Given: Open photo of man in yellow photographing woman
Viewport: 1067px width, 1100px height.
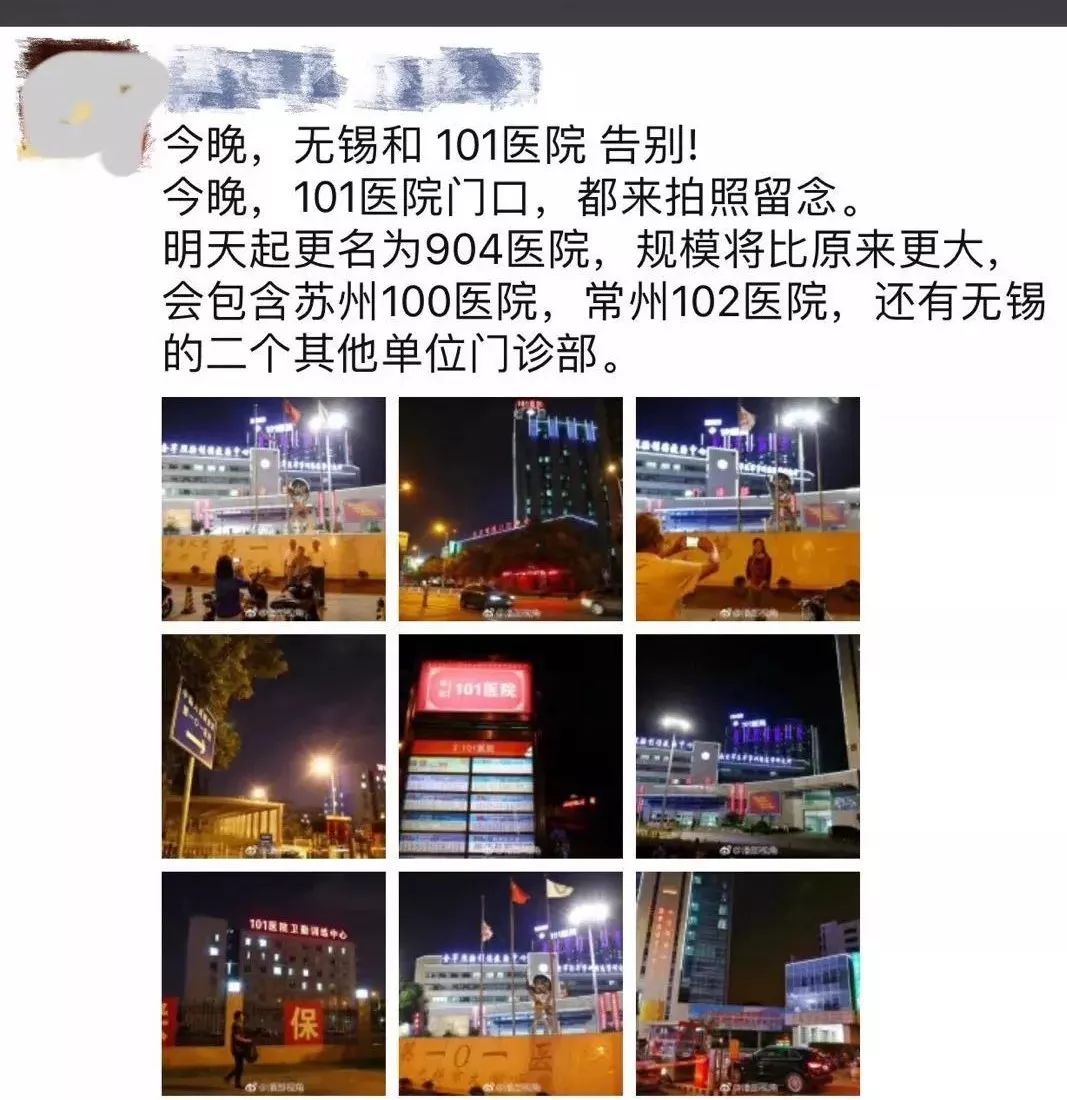Looking at the screenshot, I should pyautogui.click(x=747, y=508).
